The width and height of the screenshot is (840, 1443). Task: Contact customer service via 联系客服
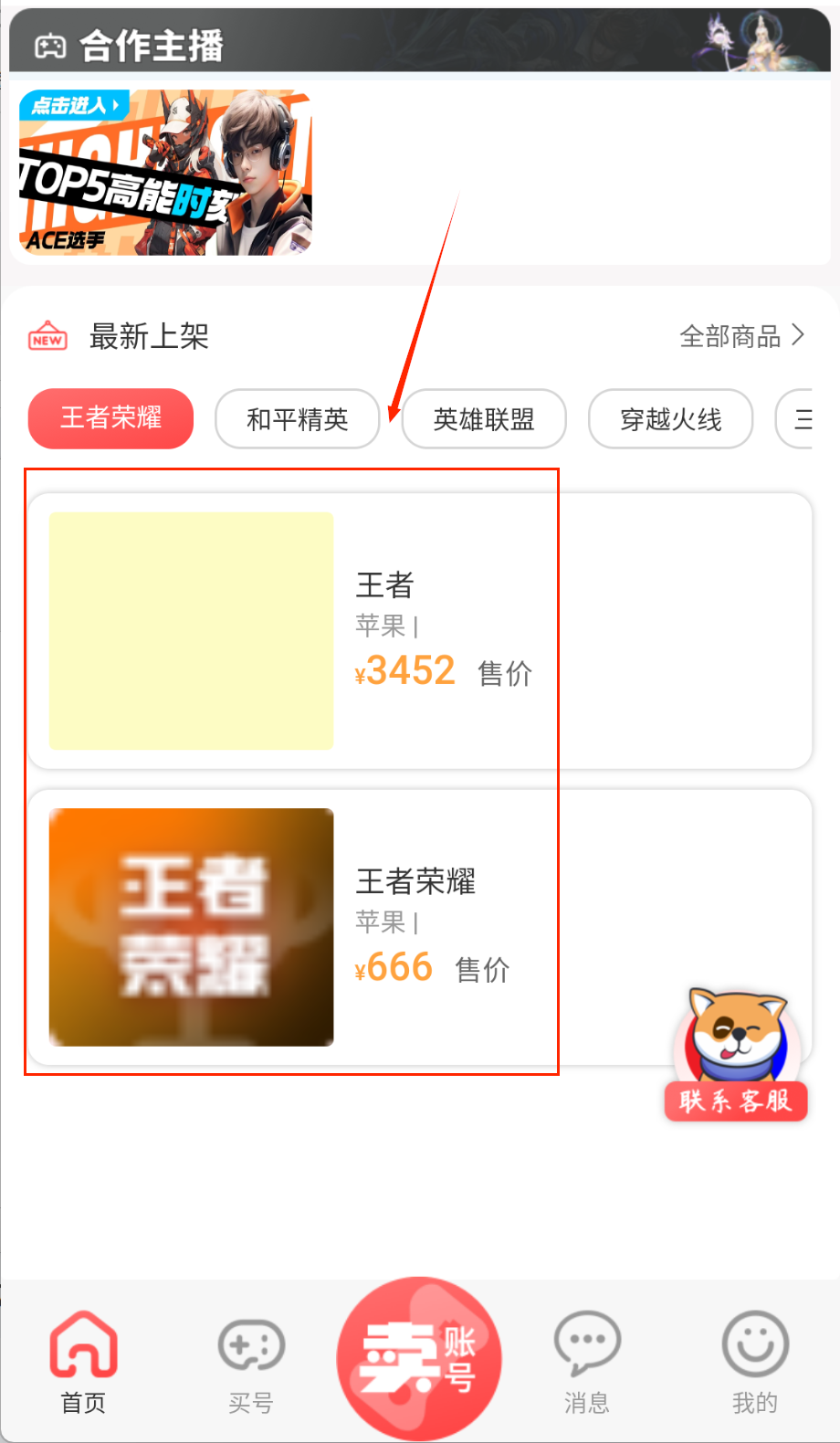[736, 1056]
